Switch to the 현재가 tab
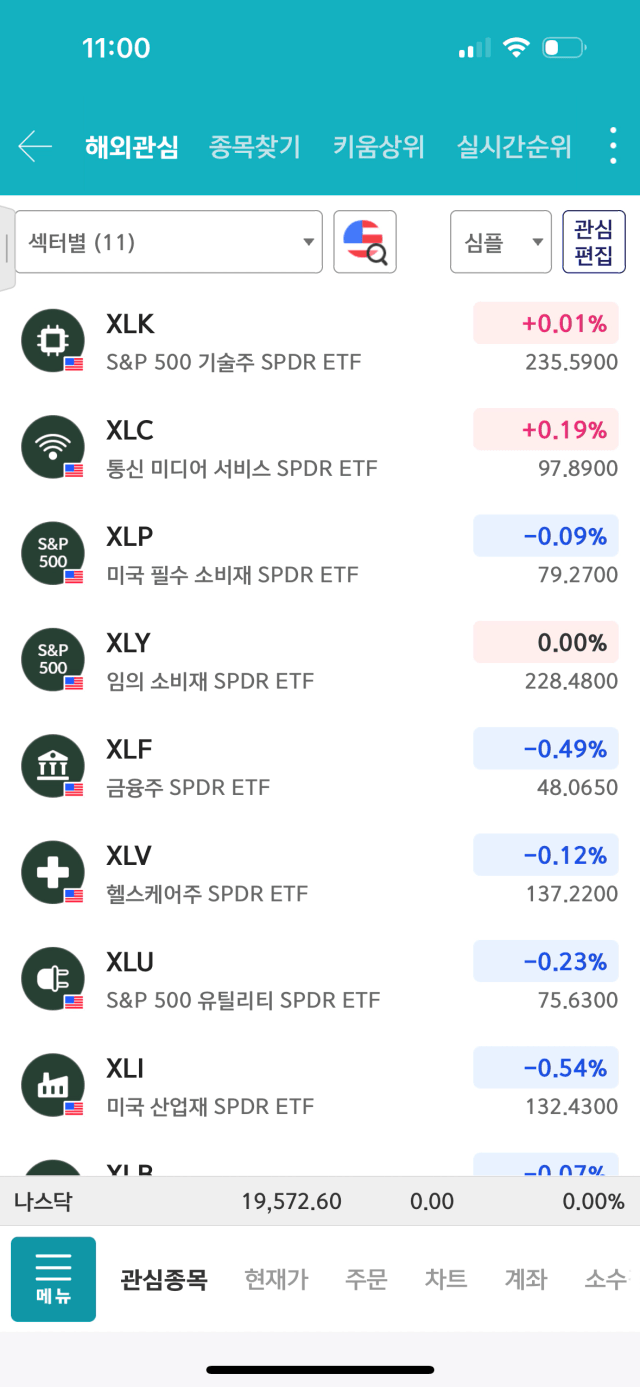The height and width of the screenshot is (1387, 640). click(x=277, y=1279)
